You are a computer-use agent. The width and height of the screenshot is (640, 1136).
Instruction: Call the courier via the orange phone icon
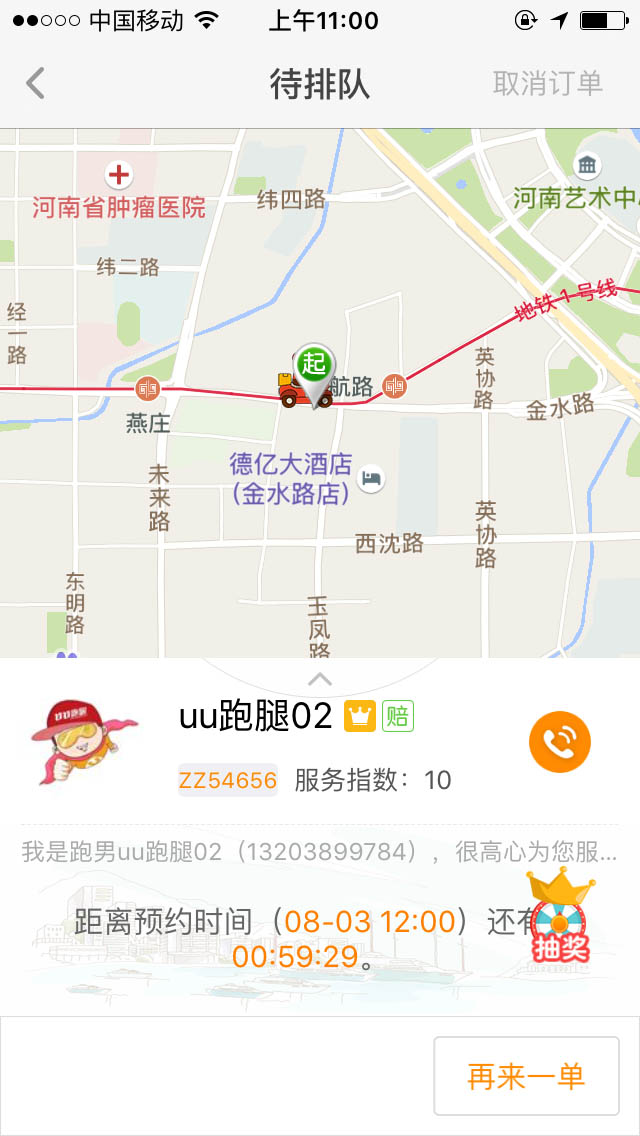(560, 741)
